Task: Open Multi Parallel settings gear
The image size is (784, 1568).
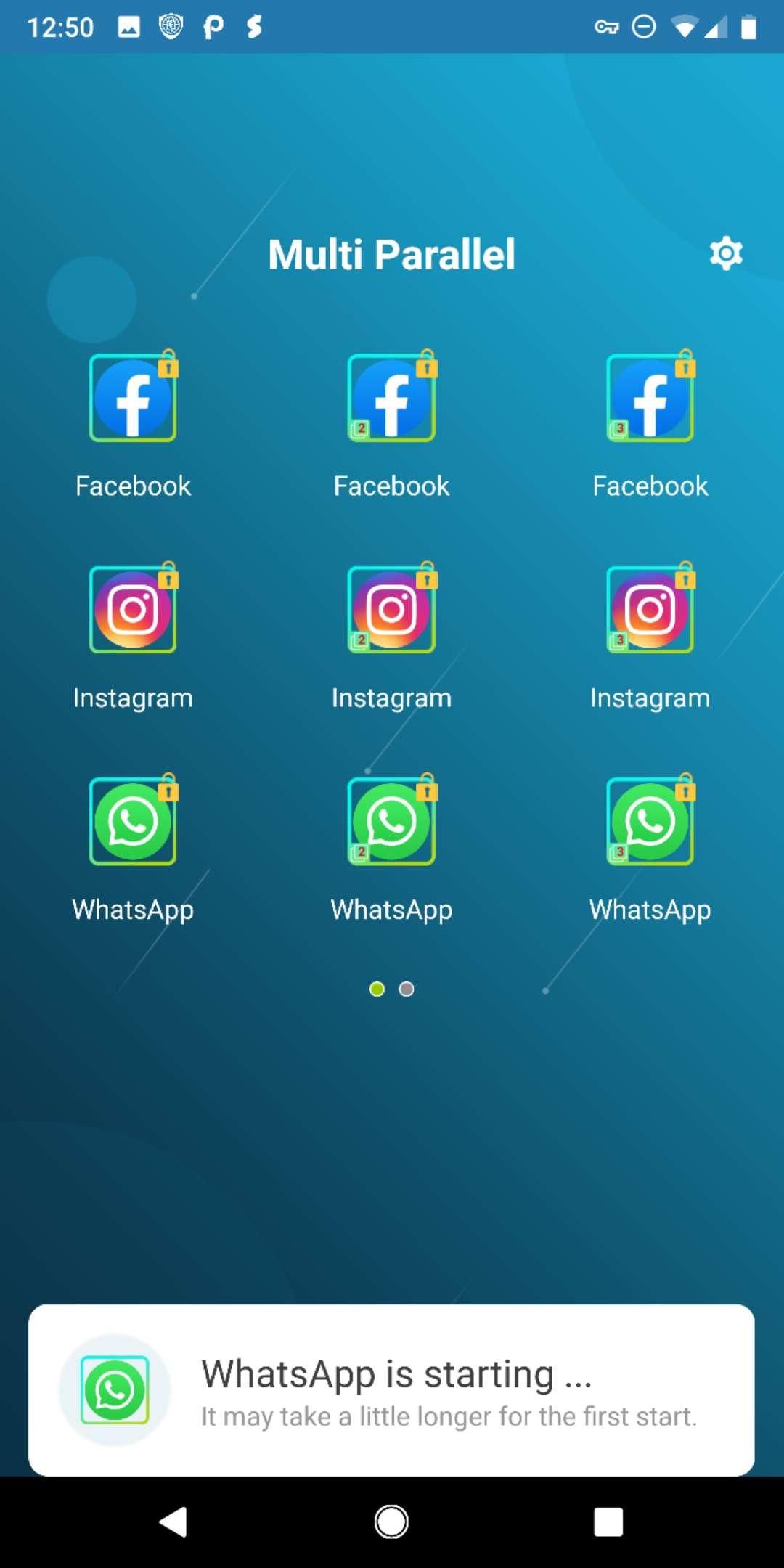Action: 725,253
